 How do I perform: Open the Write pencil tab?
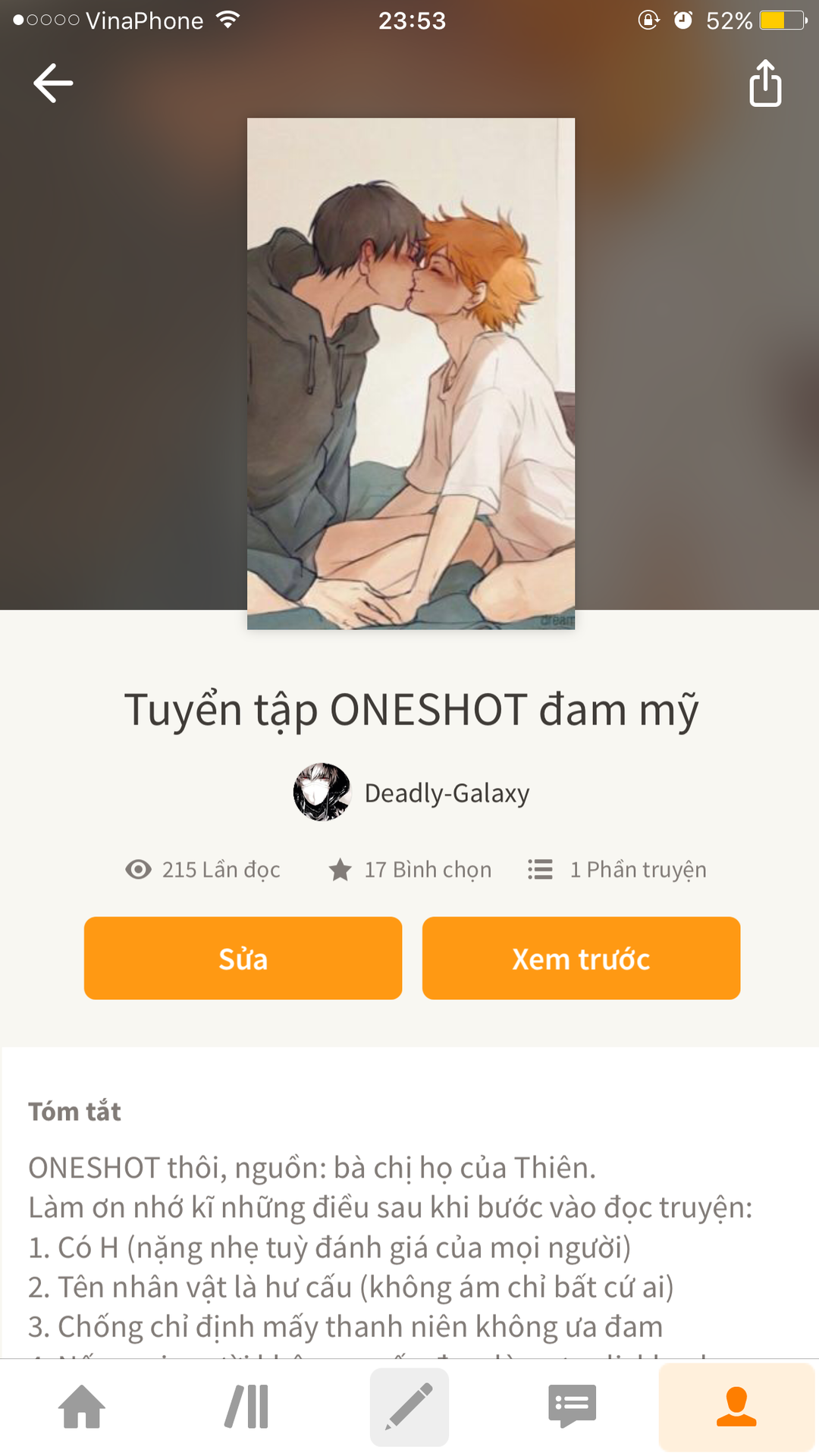409,1407
